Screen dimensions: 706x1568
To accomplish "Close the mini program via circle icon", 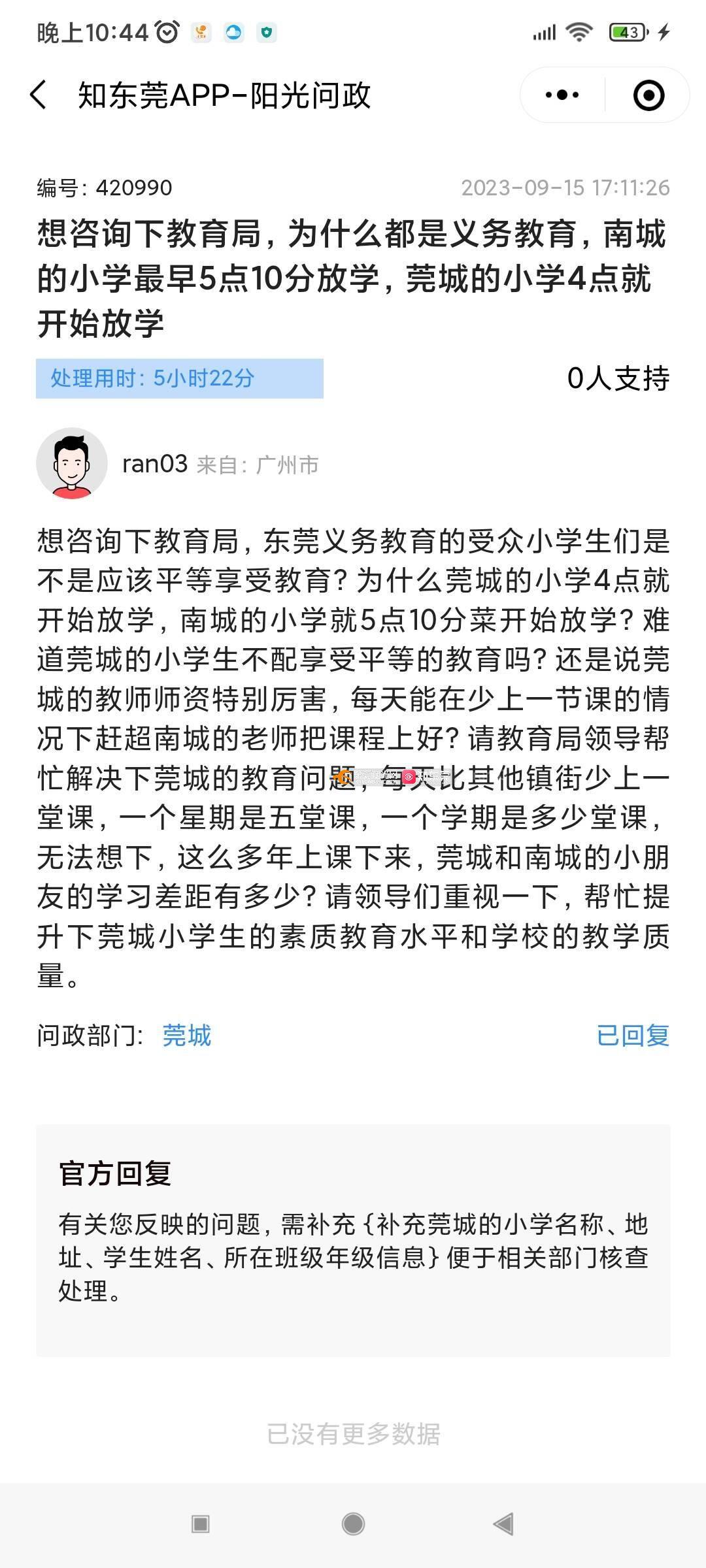I will (x=648, y=95).
